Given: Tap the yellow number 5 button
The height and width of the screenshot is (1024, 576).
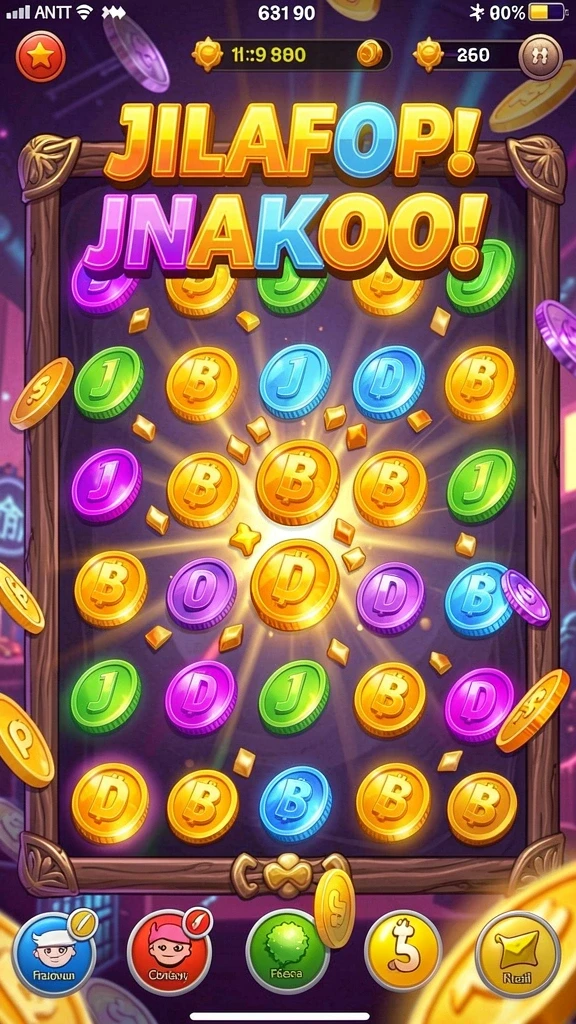Looking at the screenshot, I should tap(403, 952).
